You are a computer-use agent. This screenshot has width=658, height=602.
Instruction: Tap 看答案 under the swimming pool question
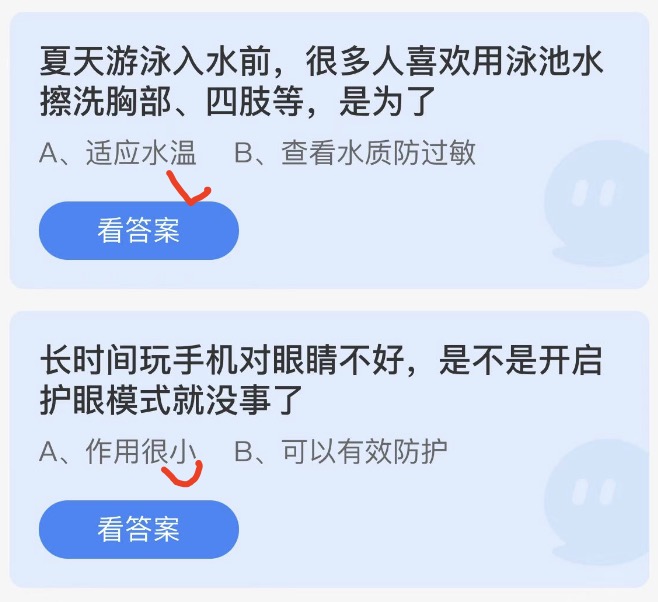point(139,231)
